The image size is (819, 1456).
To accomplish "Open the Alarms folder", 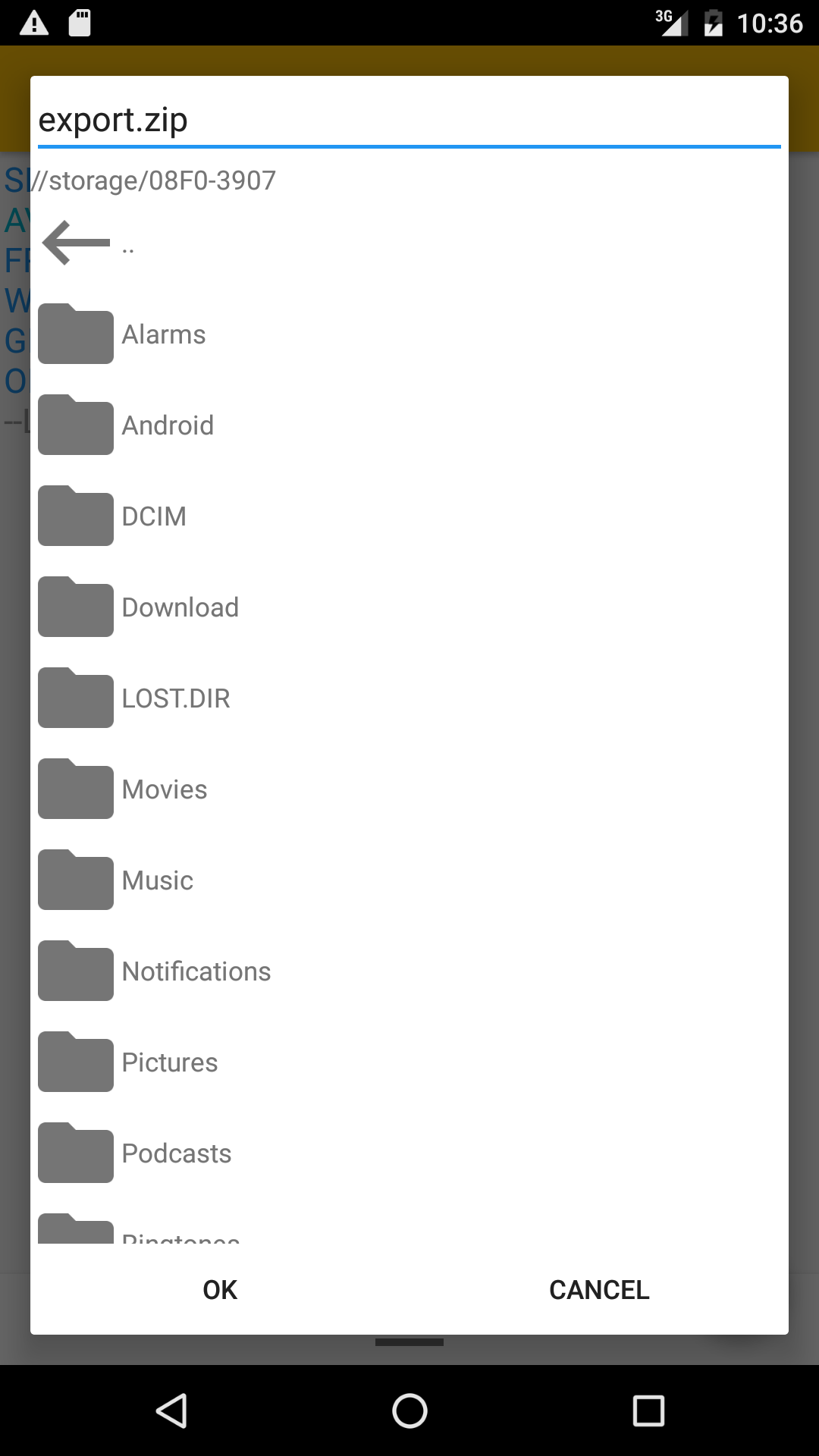I will (x=409, y=334).
